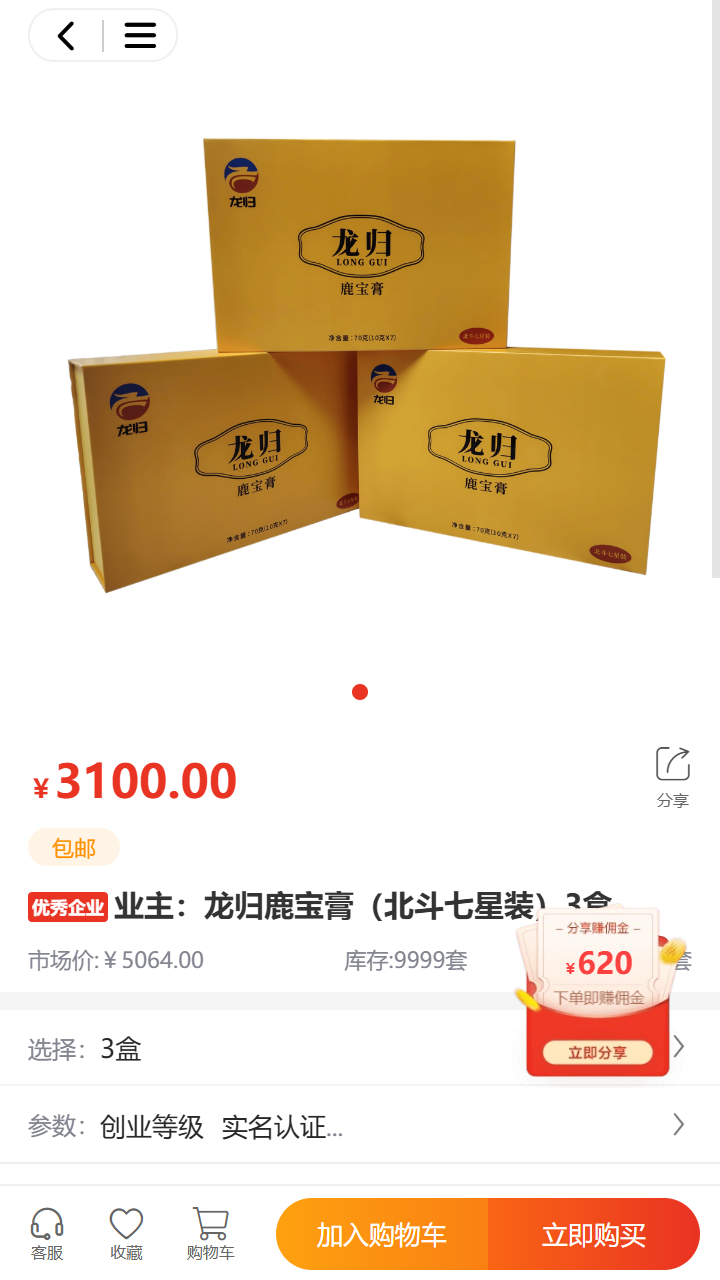Select the red carousel dot indicator

click(359, 691)
